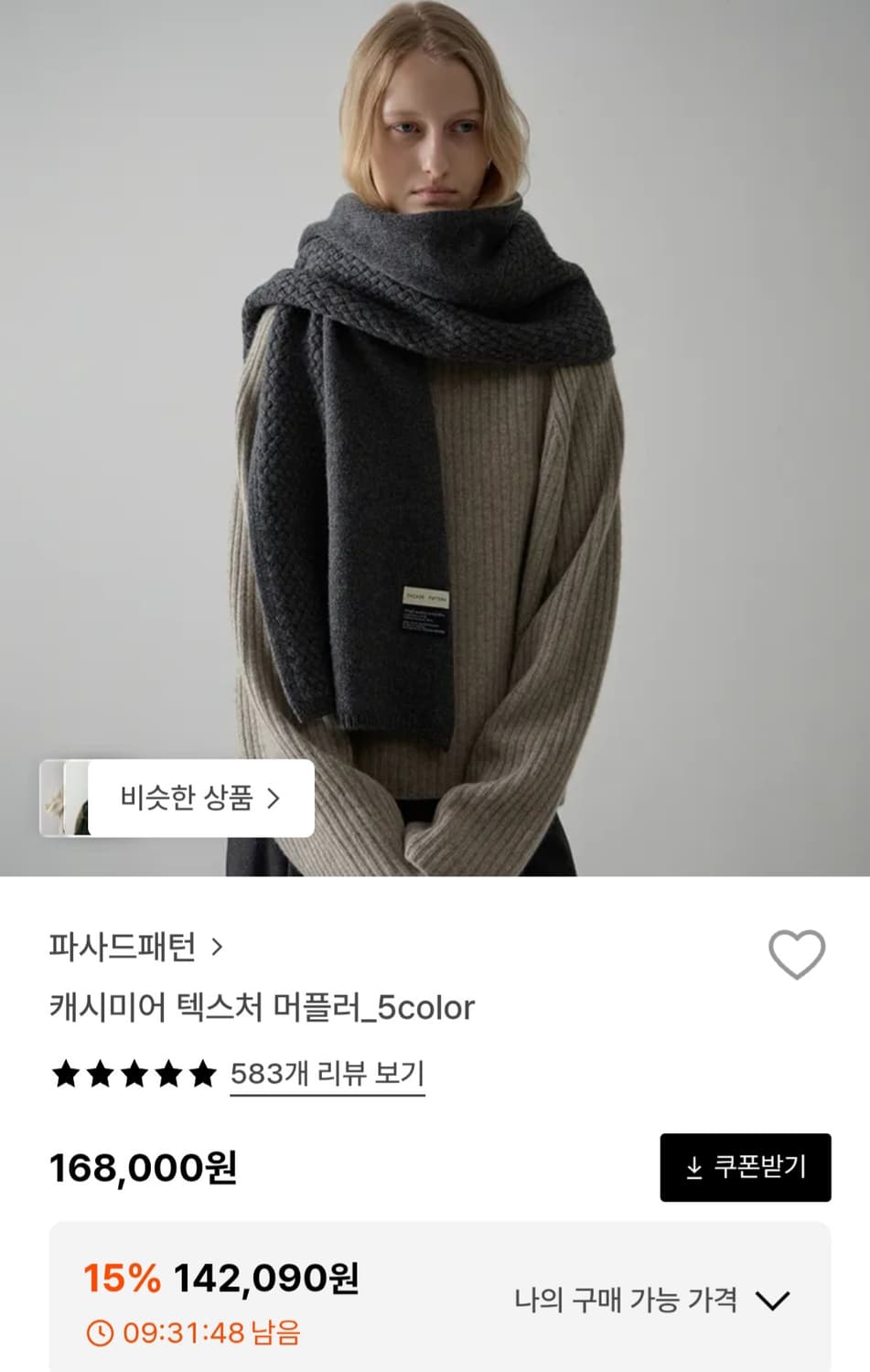
Task: Click the chevron next to 파사드패턴
Action: pyautogui.click(x=216, y=949)
